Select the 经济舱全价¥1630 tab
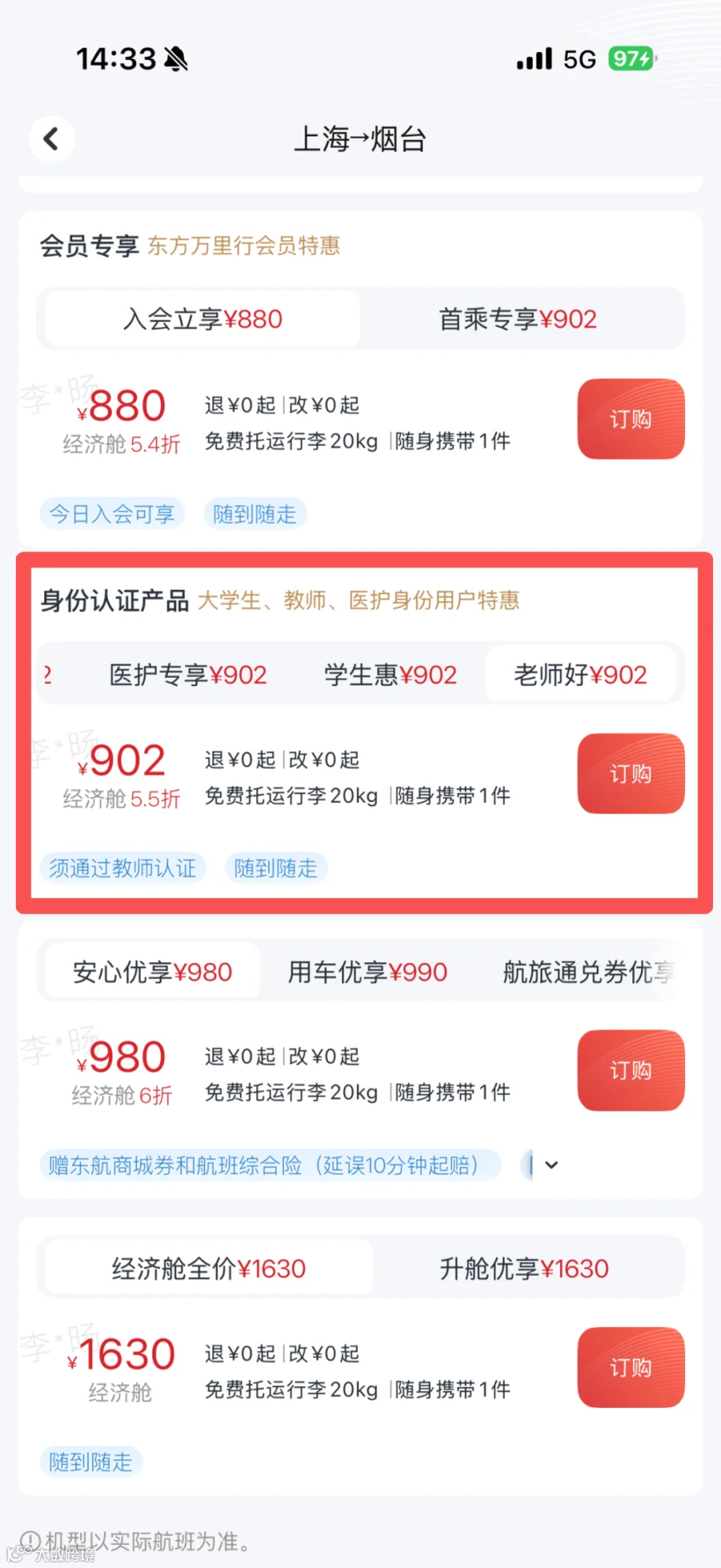The width and height of the screenshot is (721, 1568). 208,1268
